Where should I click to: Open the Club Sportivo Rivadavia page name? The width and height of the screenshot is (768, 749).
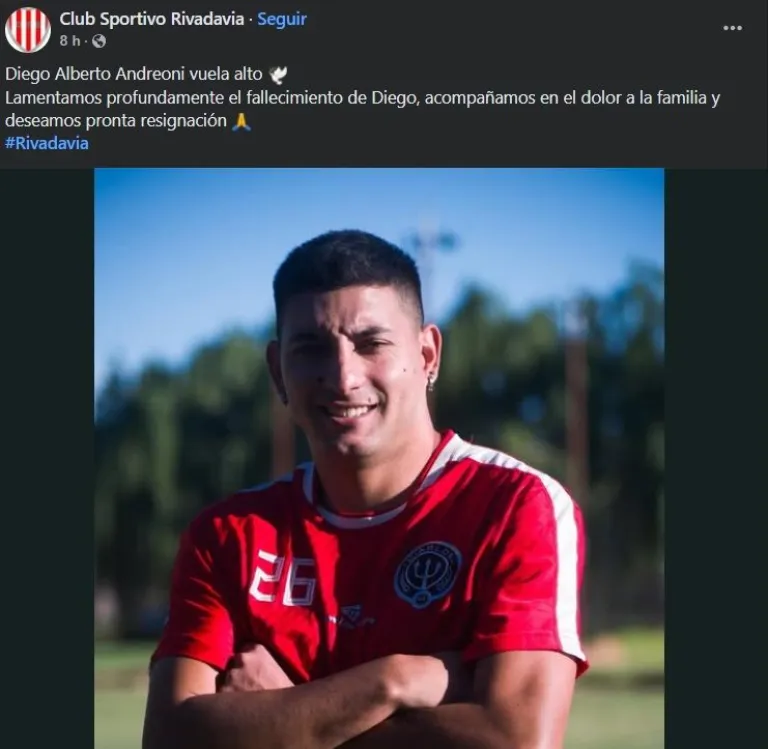coord(151,19)
